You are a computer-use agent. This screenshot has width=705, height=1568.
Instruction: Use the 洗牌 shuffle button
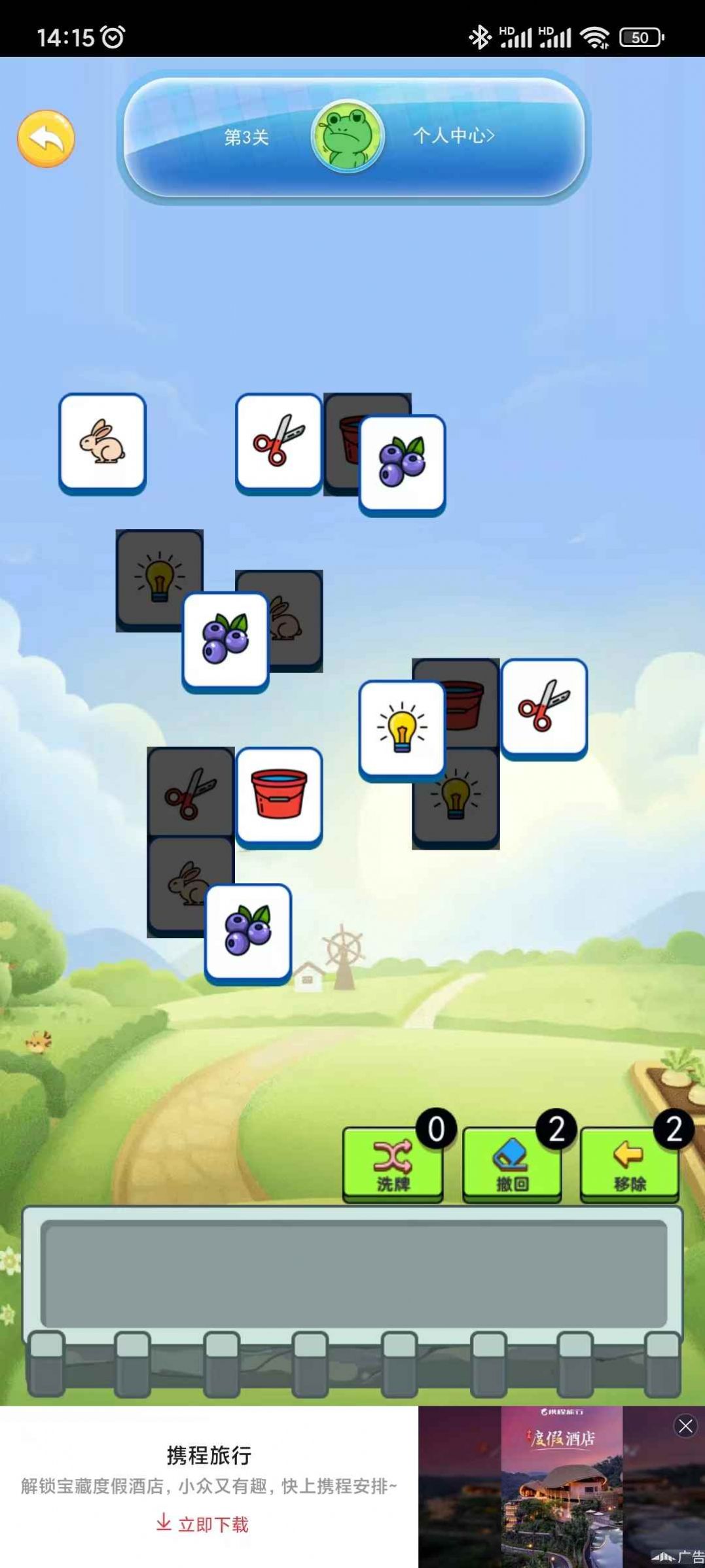pos(393,1166)
